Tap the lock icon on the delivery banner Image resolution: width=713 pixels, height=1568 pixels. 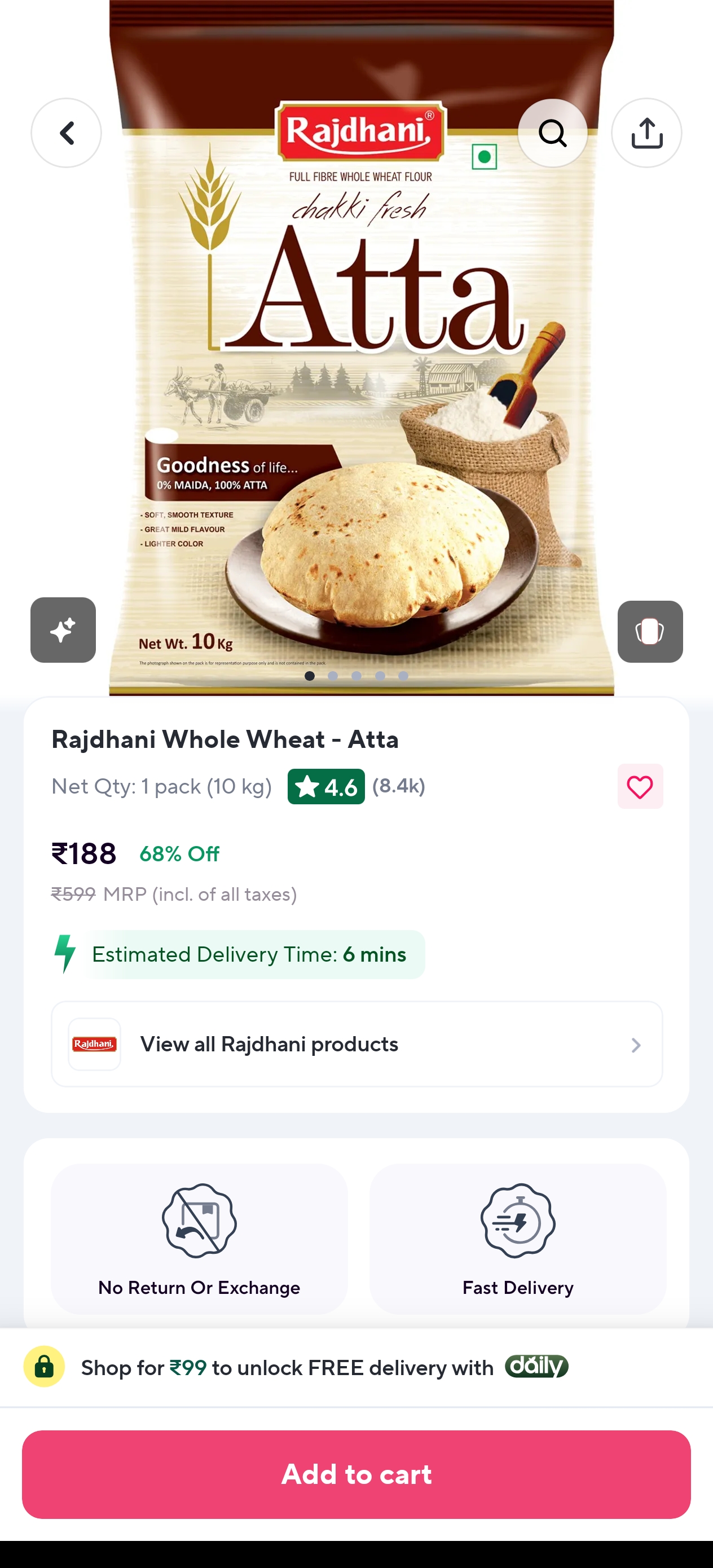coord(44,1367)
